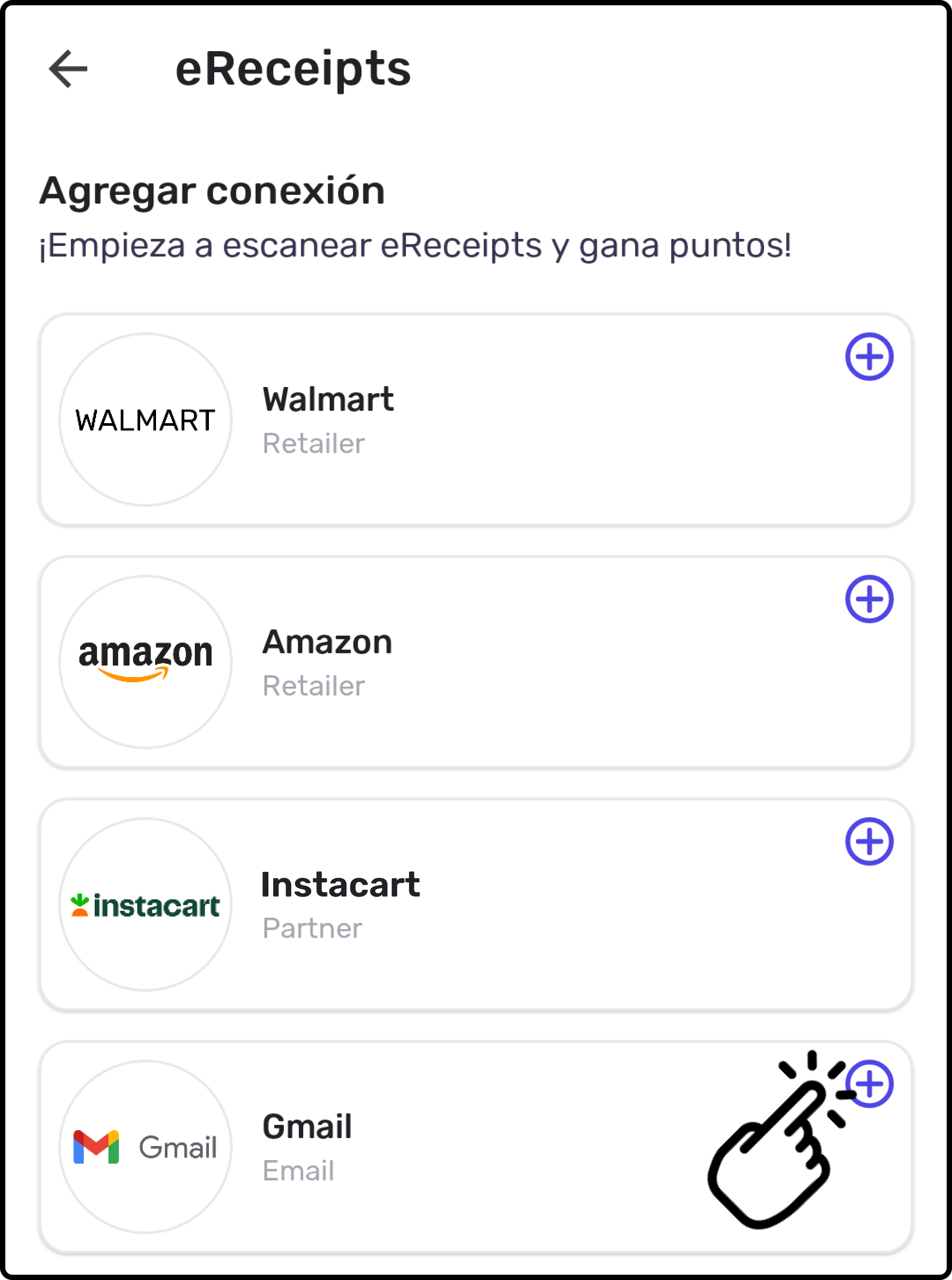Tap the Agregar conexión heading

[x=212, y=190]
